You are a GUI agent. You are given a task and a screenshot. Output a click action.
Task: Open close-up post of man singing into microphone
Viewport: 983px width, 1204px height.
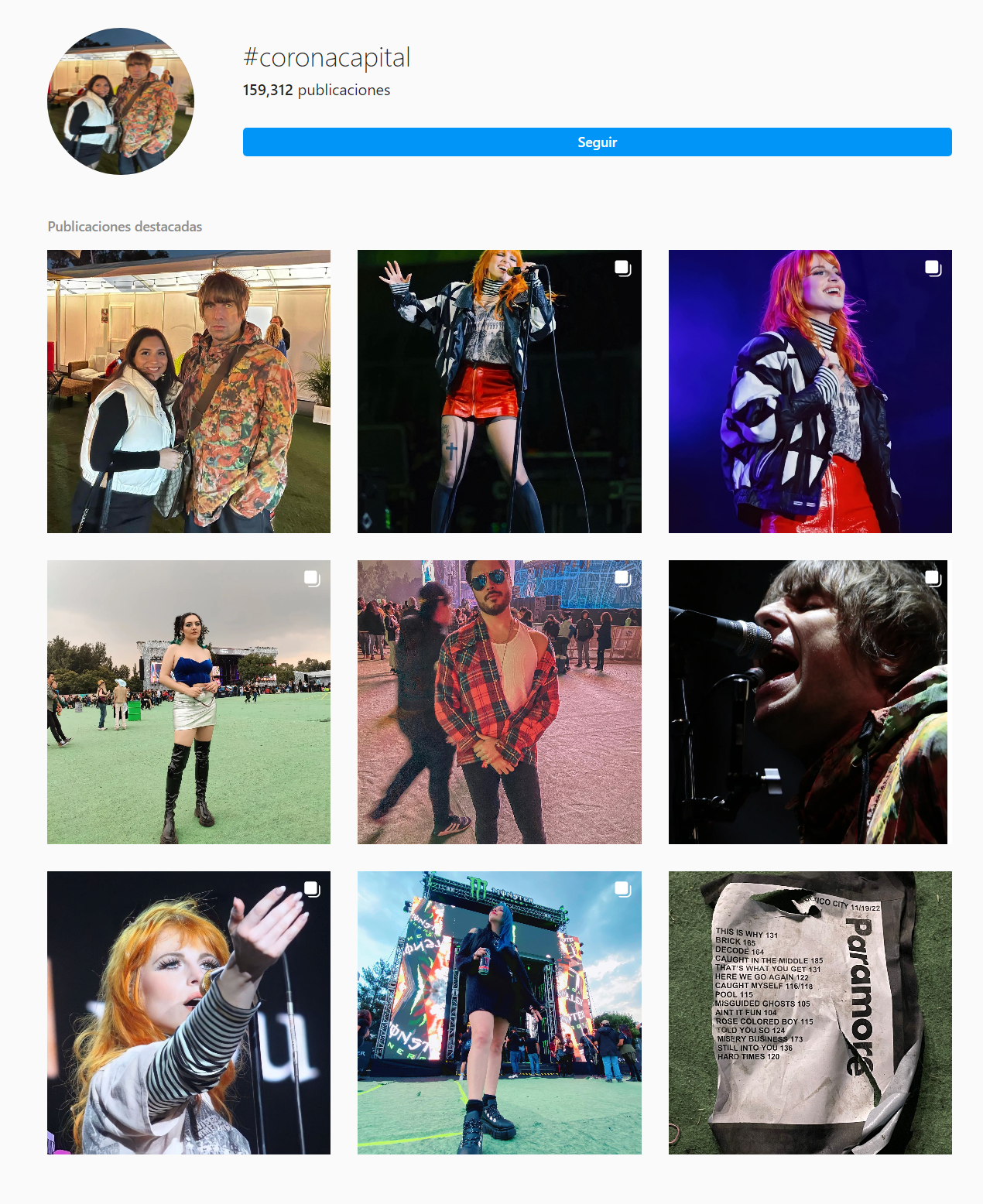(810, 702)
